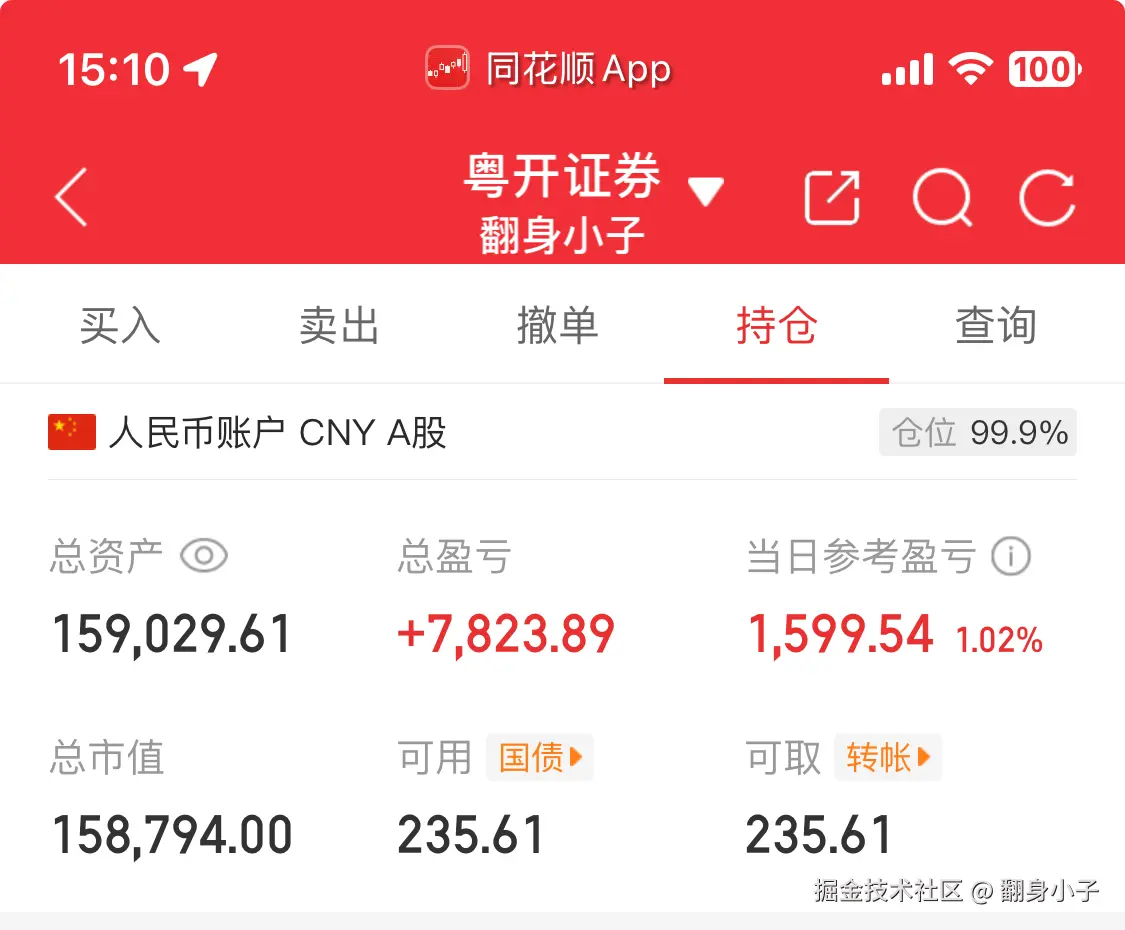Refresh the account data

coord(1047,197)
